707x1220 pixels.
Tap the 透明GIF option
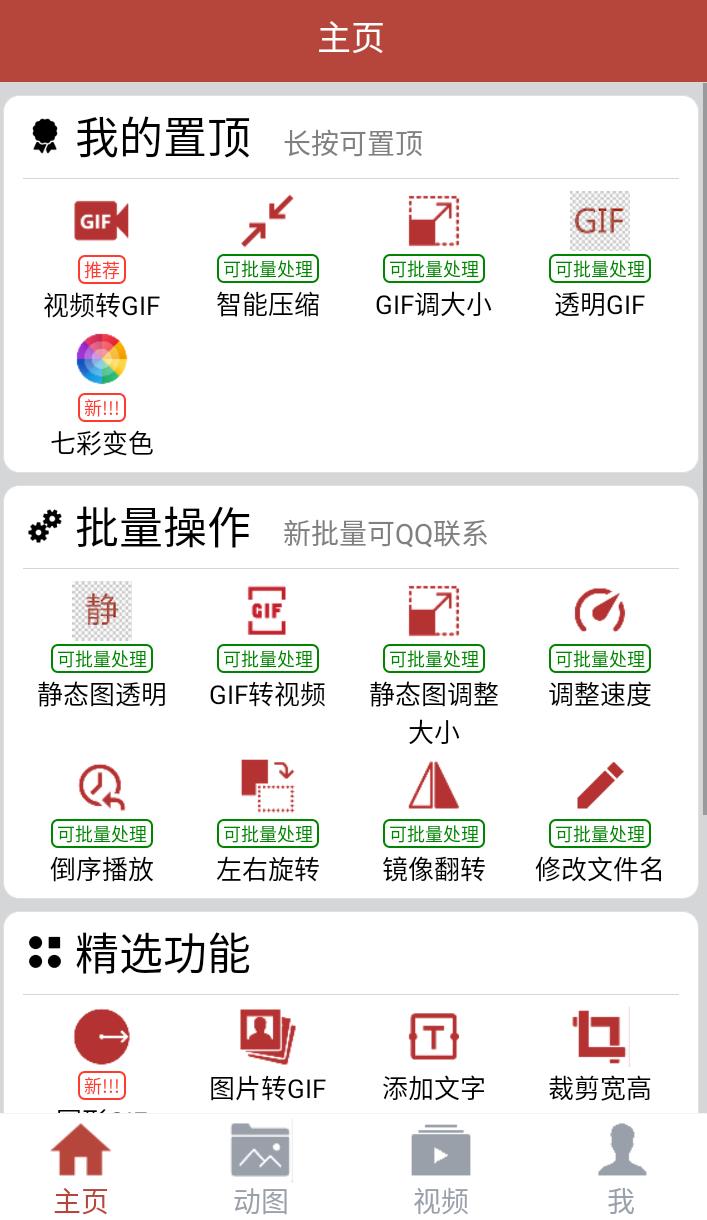coord(599,222)
